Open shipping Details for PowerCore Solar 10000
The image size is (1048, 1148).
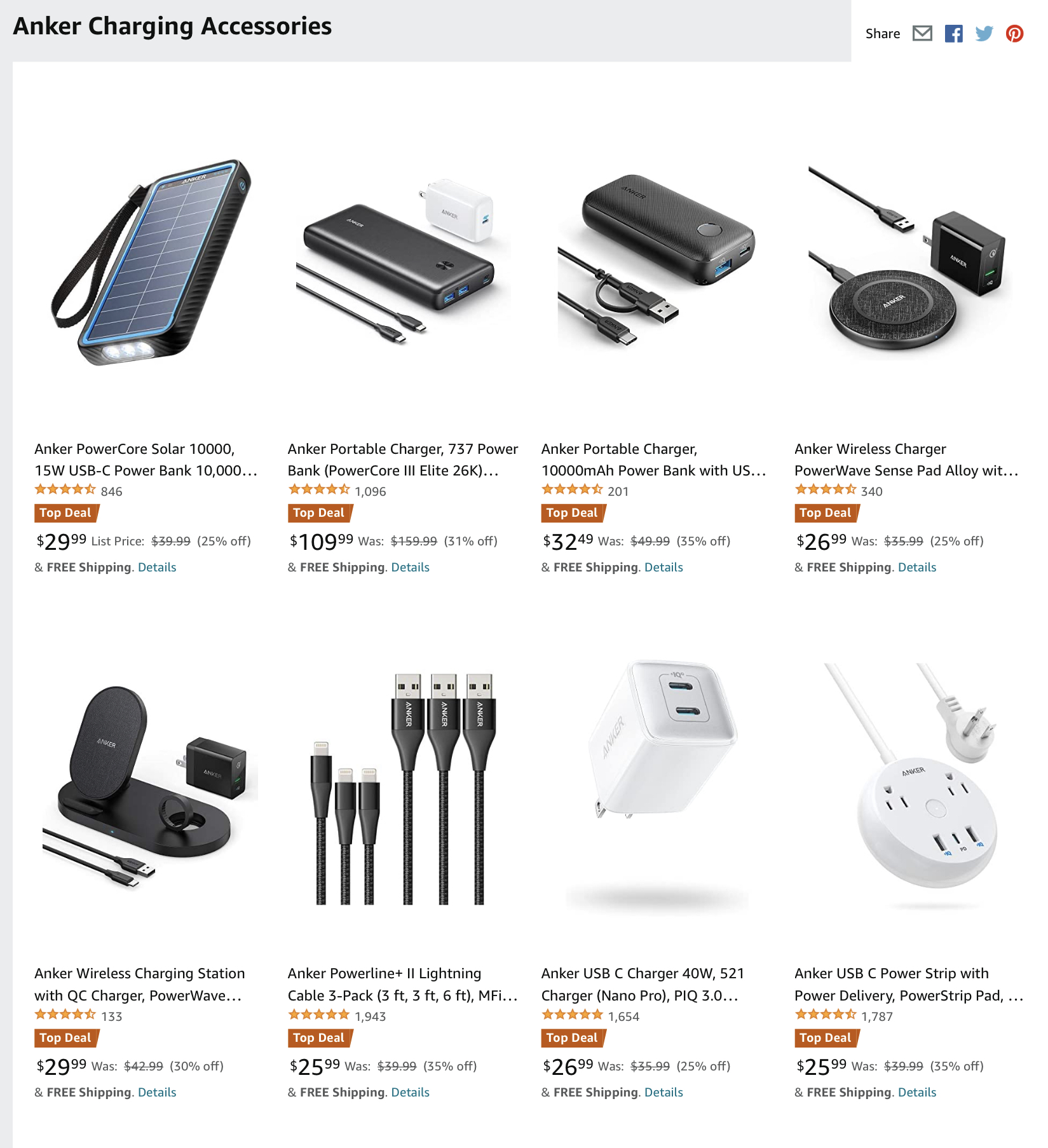pos(157,567)
